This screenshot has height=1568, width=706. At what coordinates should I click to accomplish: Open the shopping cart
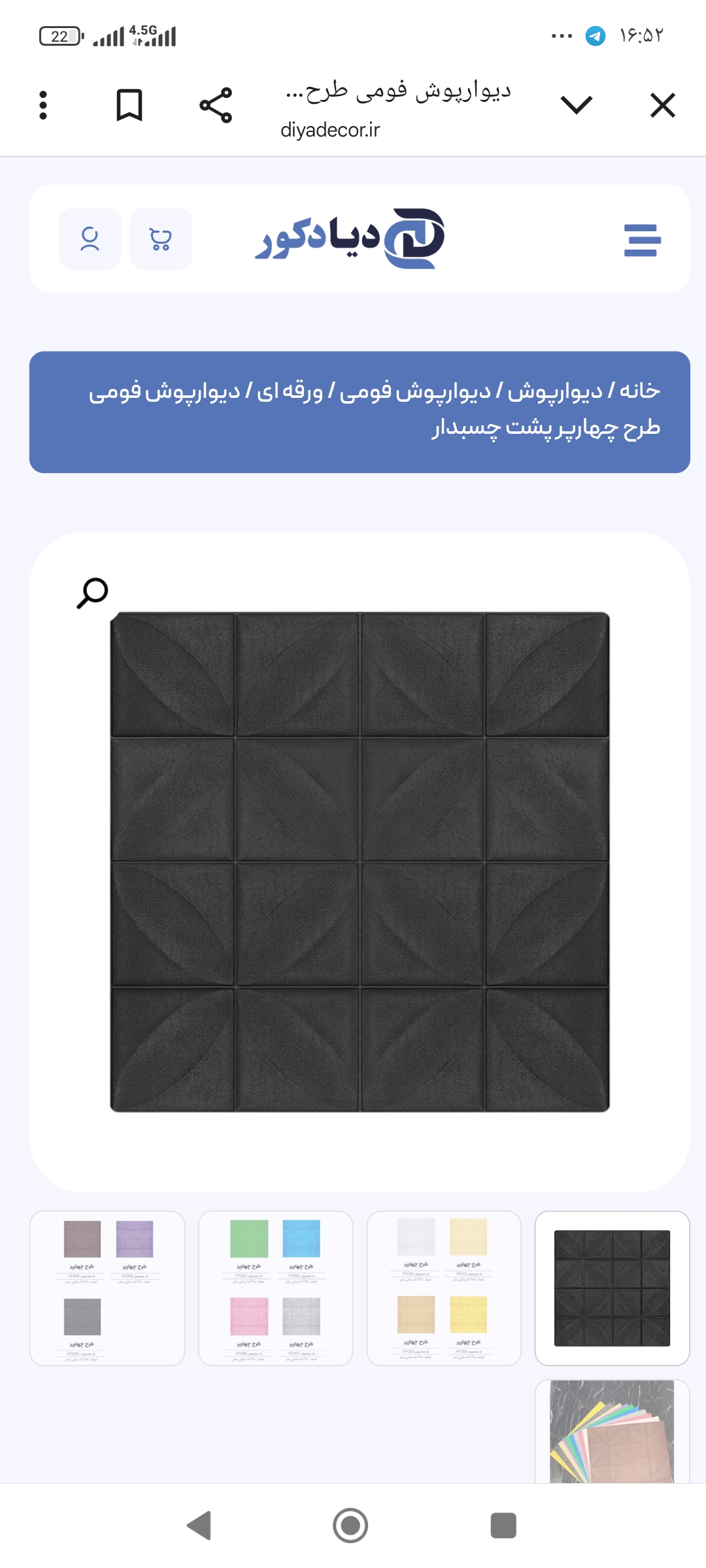pos(161,239)
